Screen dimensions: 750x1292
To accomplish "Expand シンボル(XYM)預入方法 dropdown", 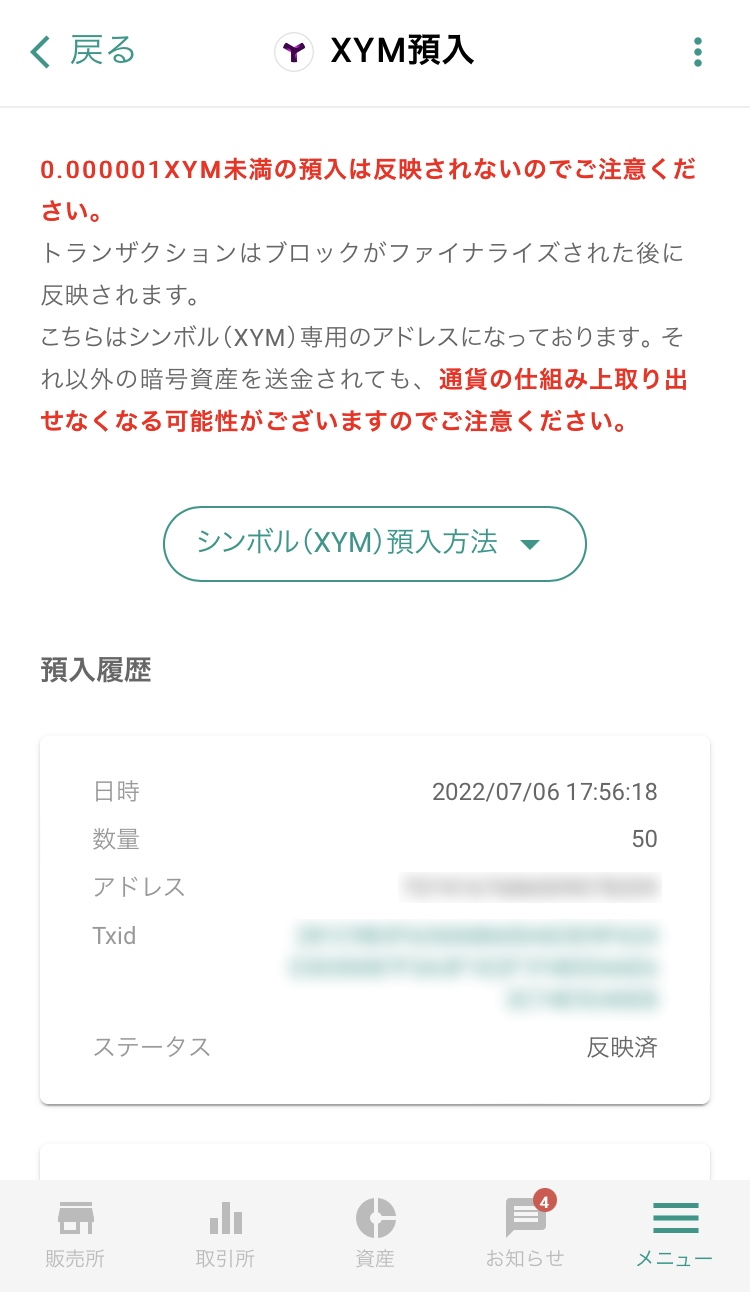I will tap(375, 544).
